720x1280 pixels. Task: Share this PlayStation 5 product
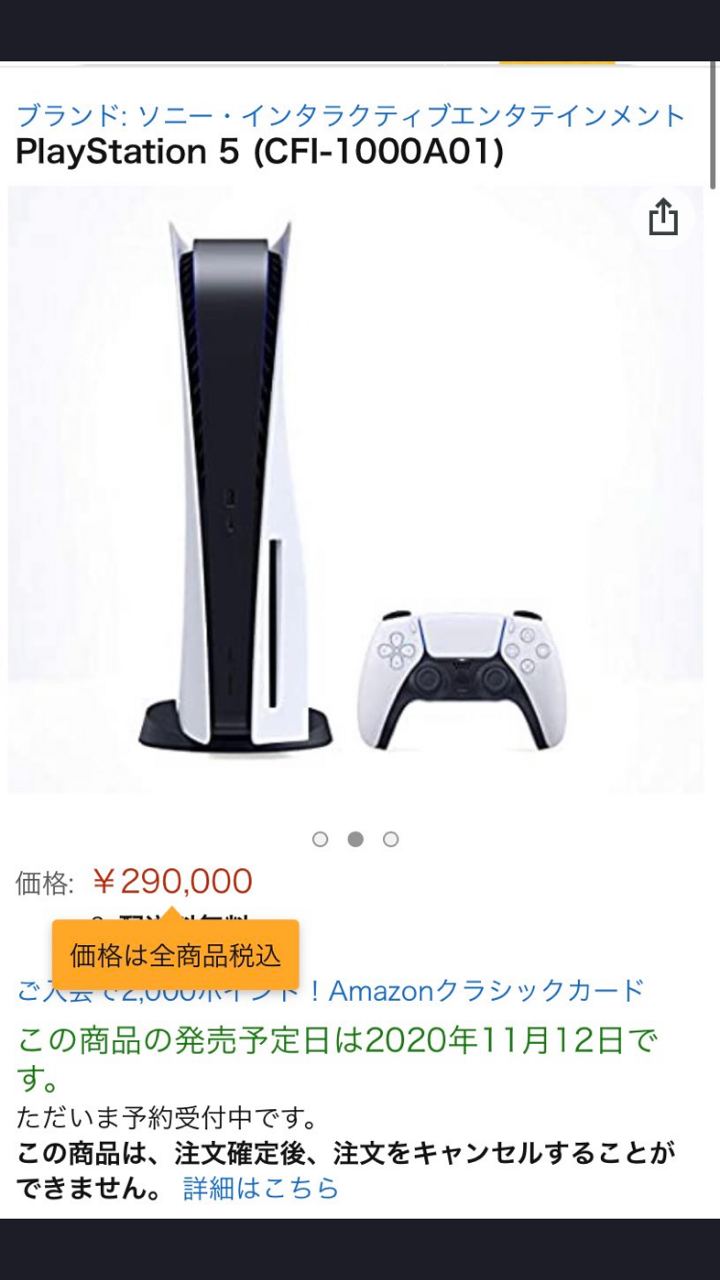click(663, 216)
